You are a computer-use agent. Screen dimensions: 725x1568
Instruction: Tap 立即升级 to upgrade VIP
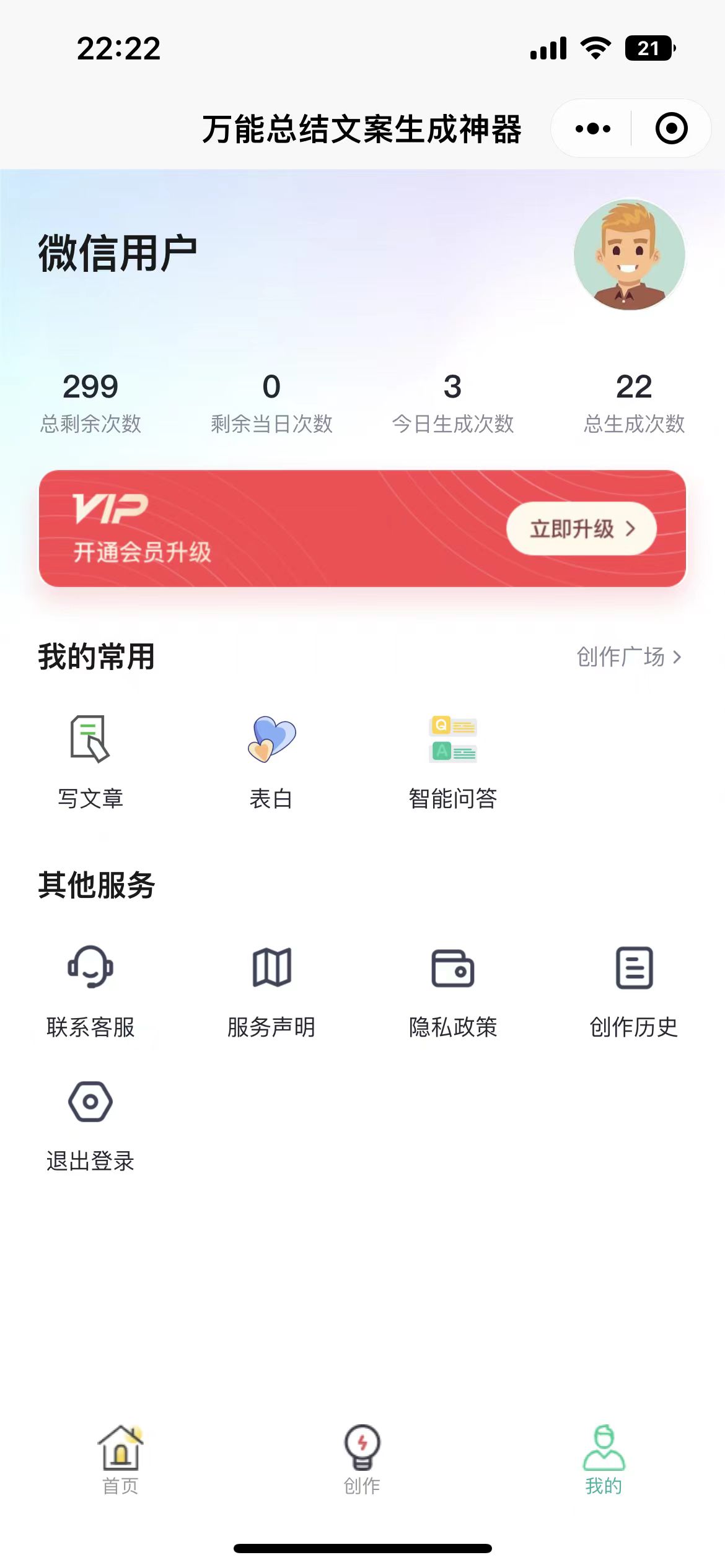click(581, 529)
